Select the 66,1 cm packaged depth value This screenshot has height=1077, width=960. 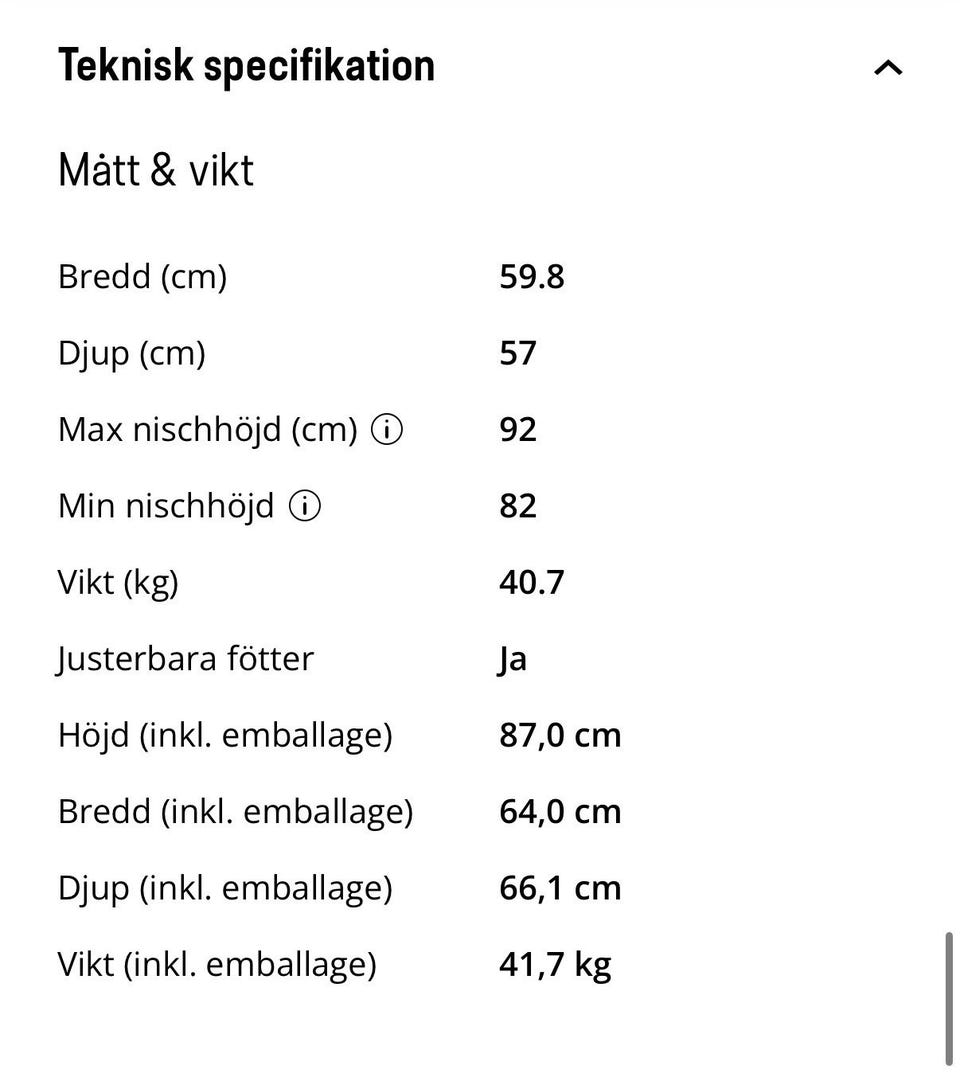point(560,887)
